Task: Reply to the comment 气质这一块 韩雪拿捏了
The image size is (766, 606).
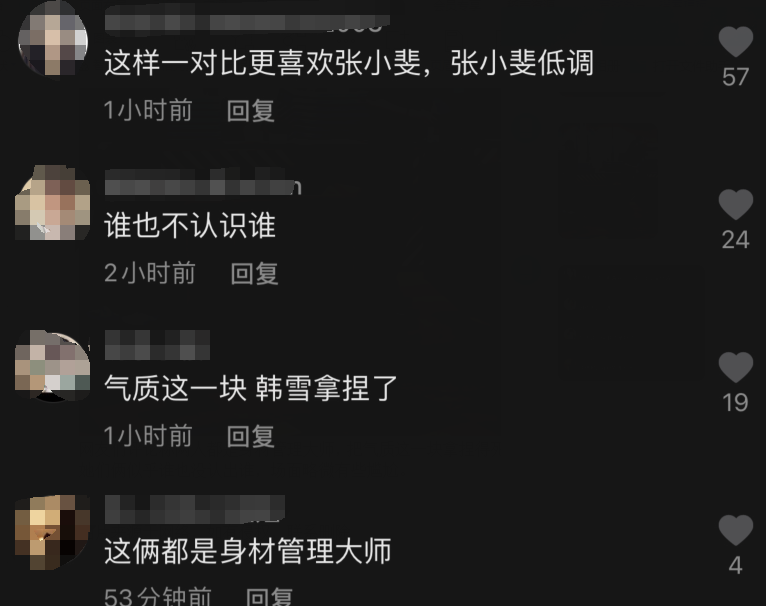Action: click(x=251, y=436)
